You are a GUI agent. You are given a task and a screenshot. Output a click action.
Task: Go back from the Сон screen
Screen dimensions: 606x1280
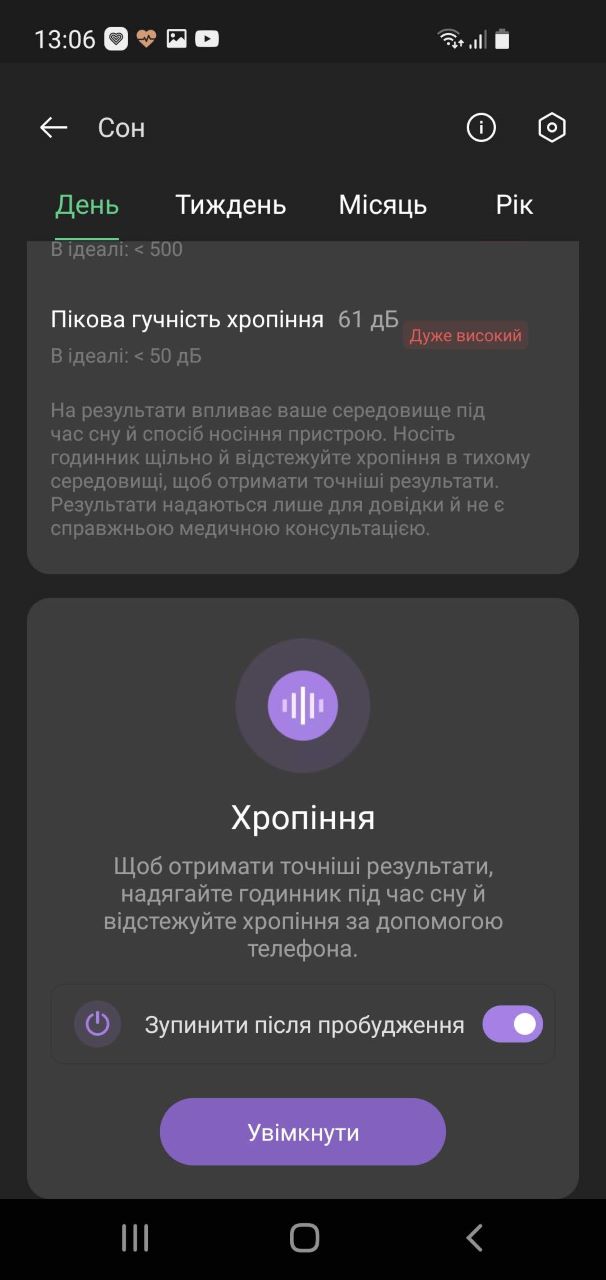coord(53,128)
